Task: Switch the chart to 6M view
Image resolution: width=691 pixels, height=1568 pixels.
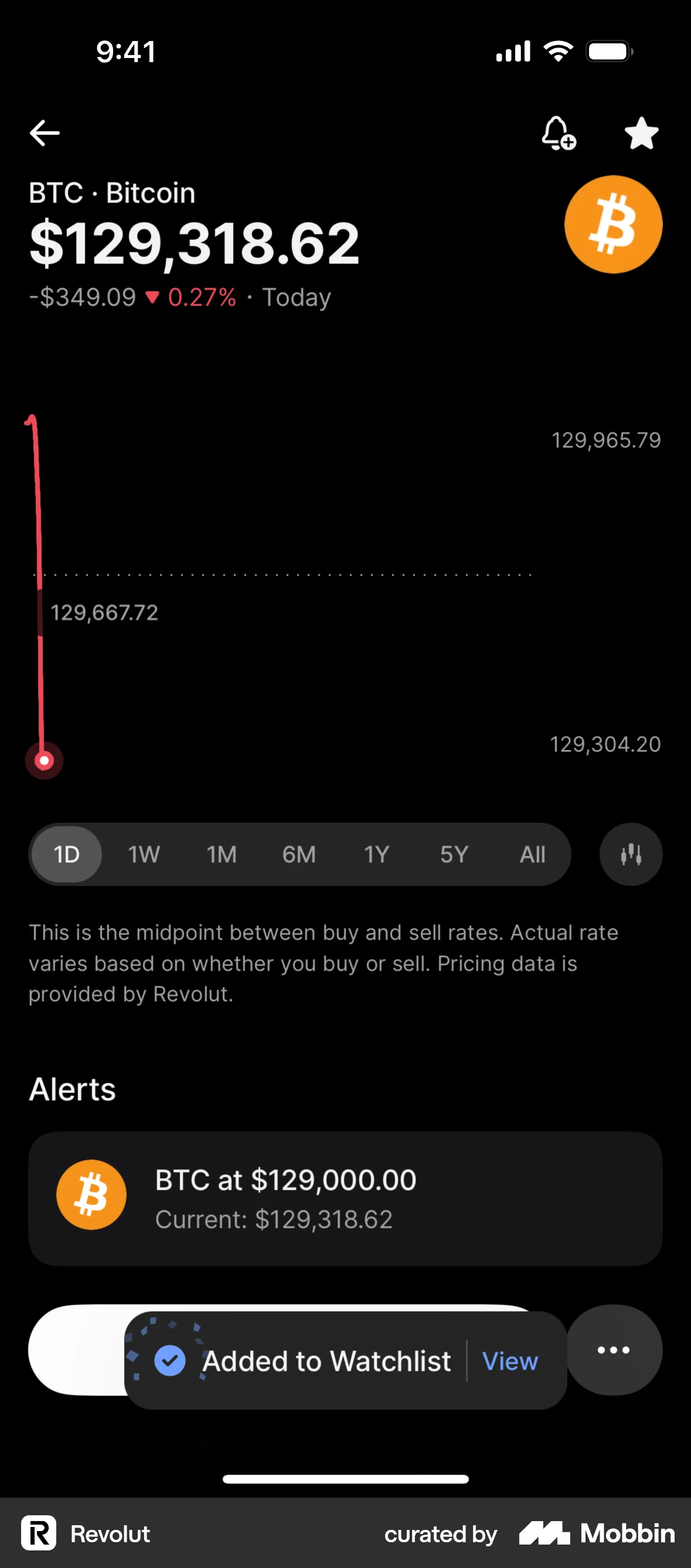Action: point(298,854)
